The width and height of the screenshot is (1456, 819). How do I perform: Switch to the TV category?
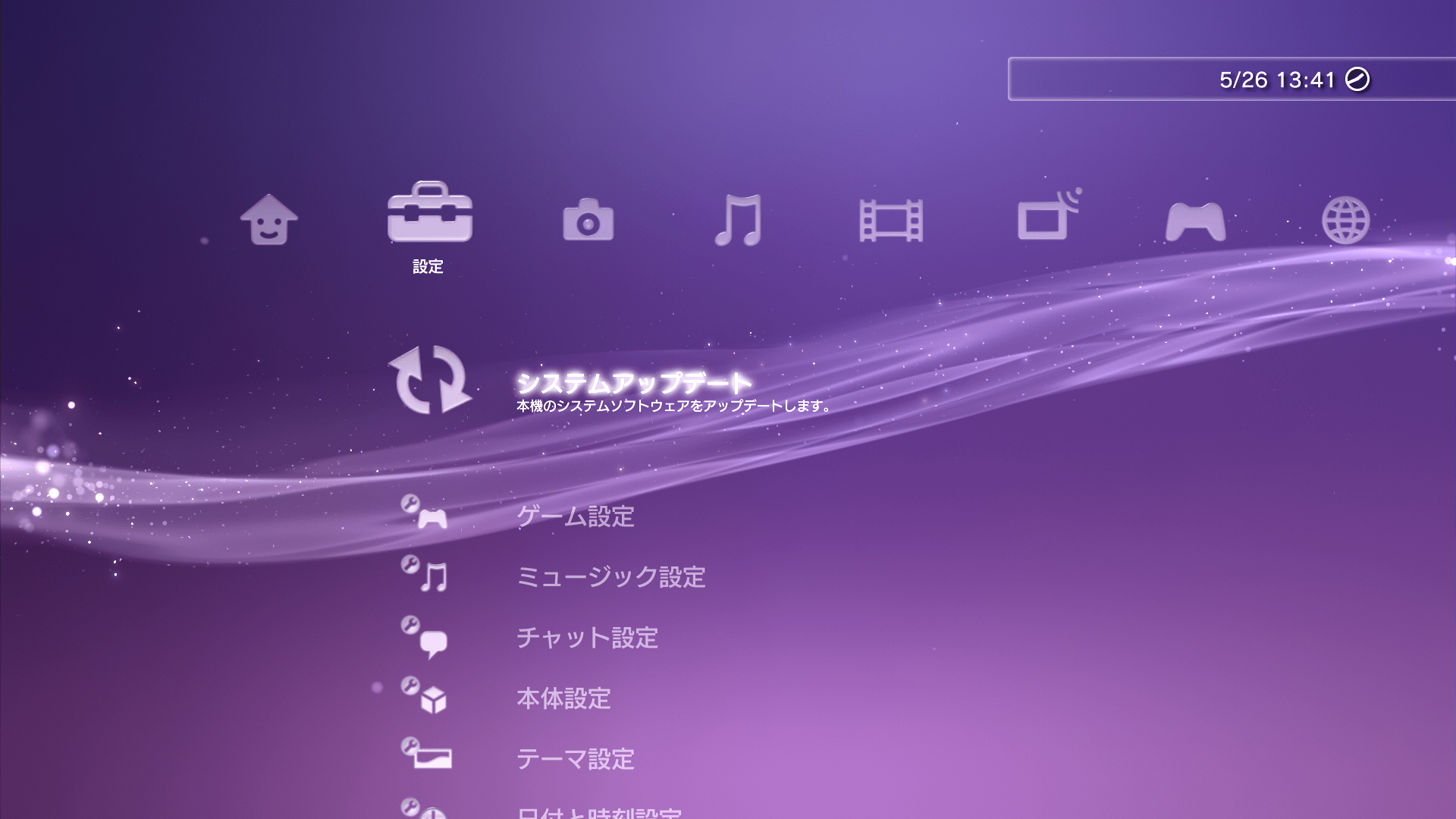[x=1047, y=216]
